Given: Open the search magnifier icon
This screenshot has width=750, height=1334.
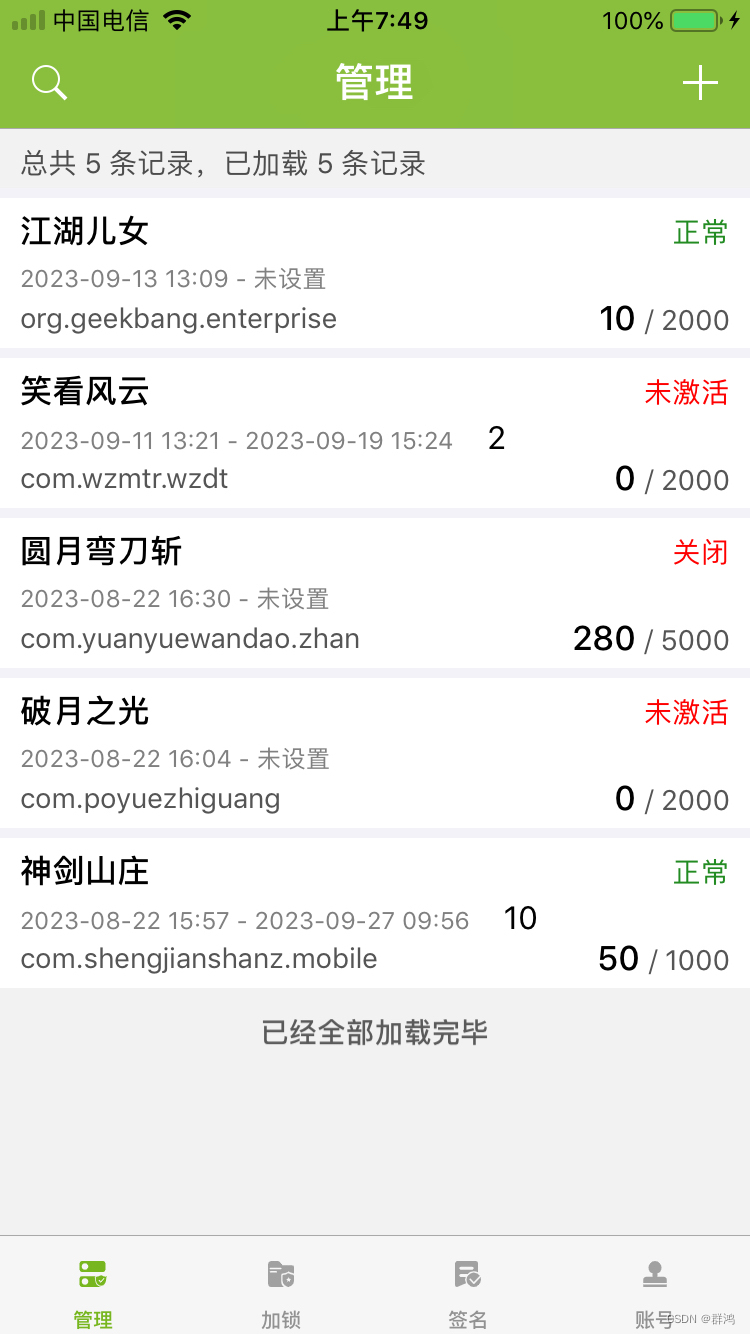Looking at the screenshot, I should (49, 83).
